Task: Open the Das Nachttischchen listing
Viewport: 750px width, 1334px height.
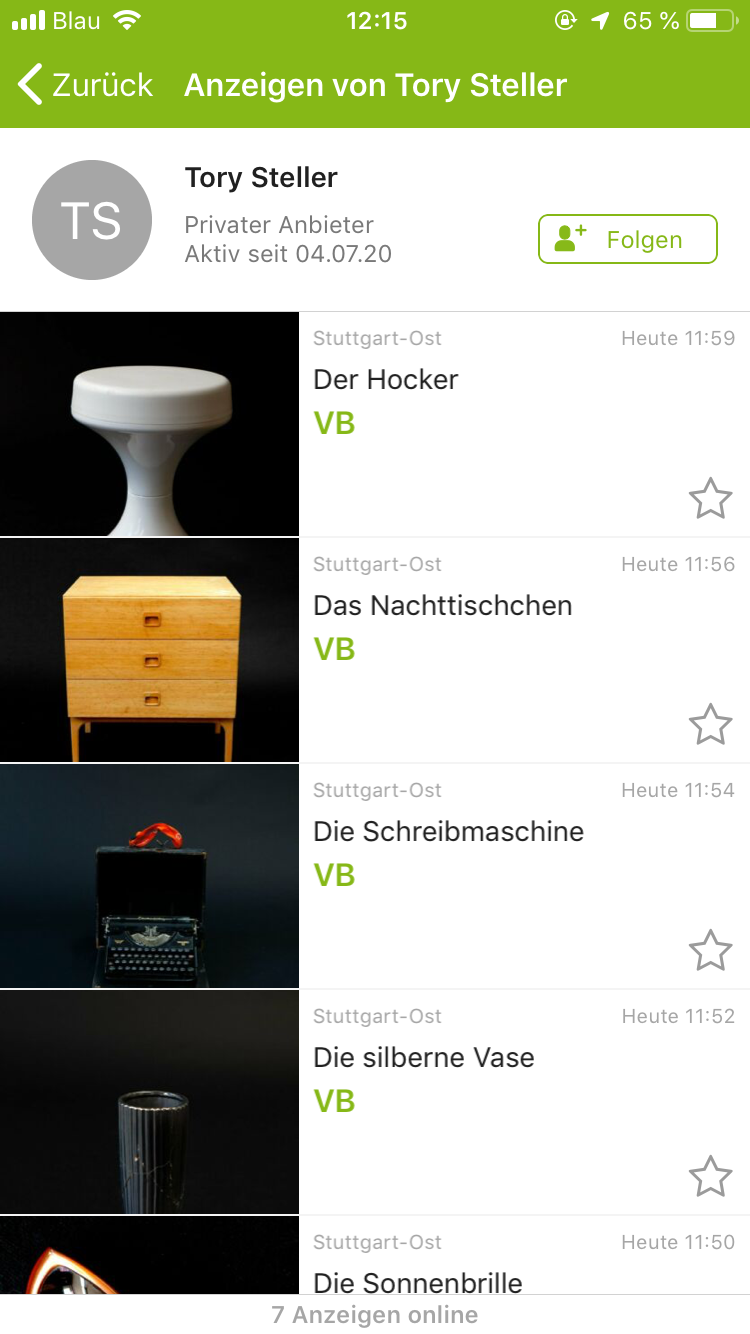Action: tap(442, 606)
